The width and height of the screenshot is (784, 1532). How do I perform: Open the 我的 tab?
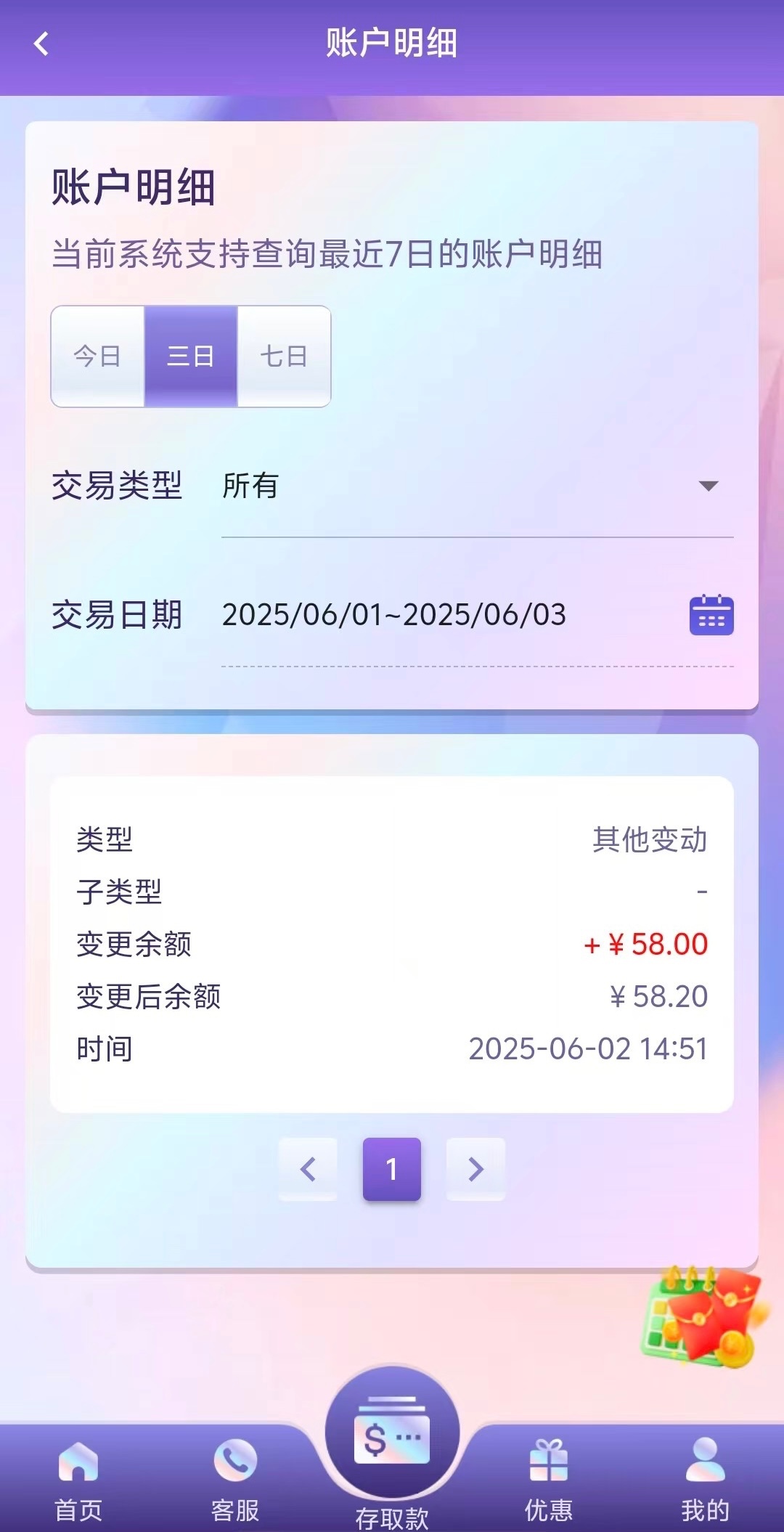coord(704,1478)
